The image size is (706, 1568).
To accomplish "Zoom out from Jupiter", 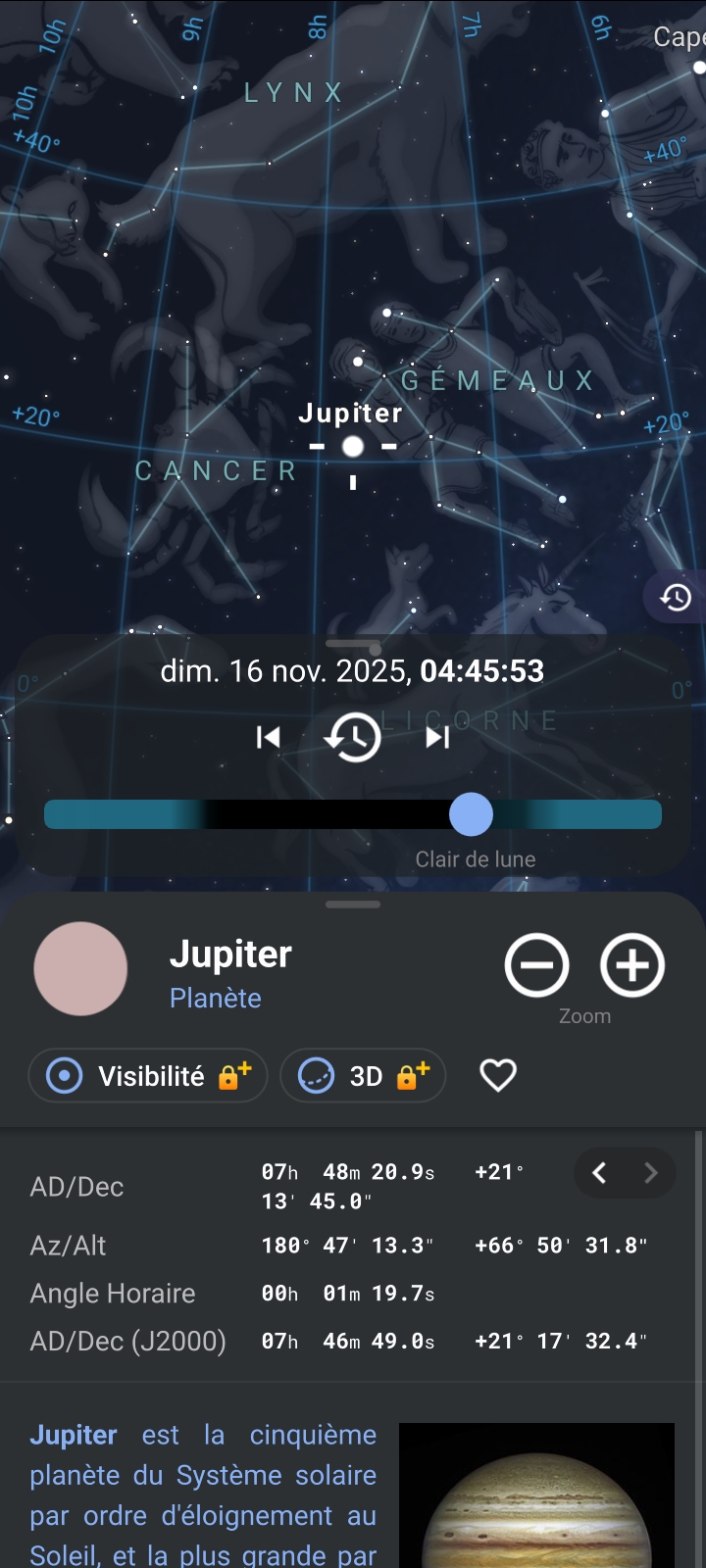I will 536,965.
